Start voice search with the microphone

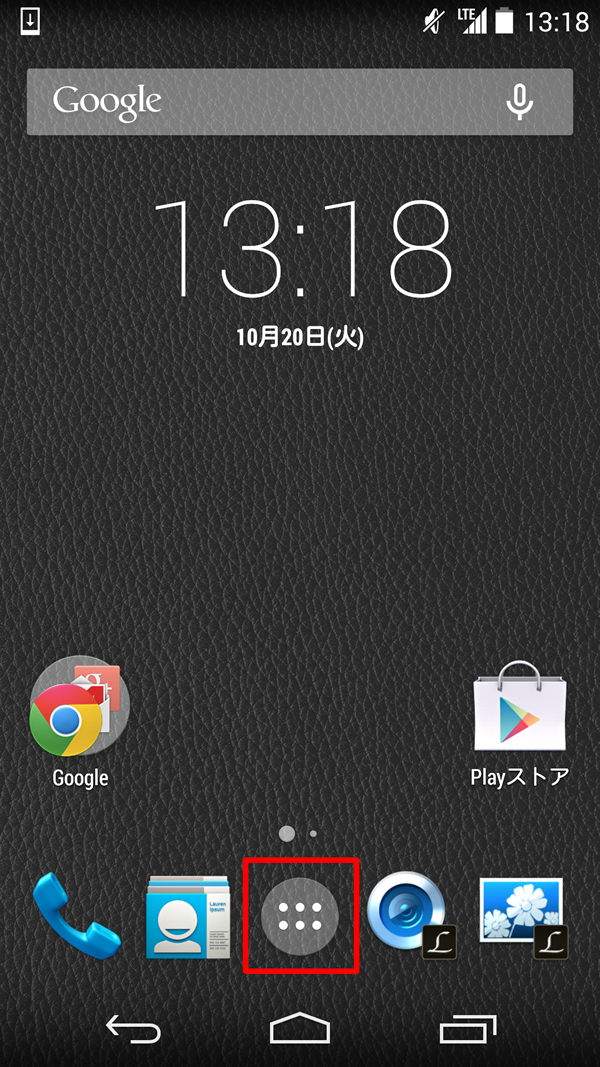[518, 101]
